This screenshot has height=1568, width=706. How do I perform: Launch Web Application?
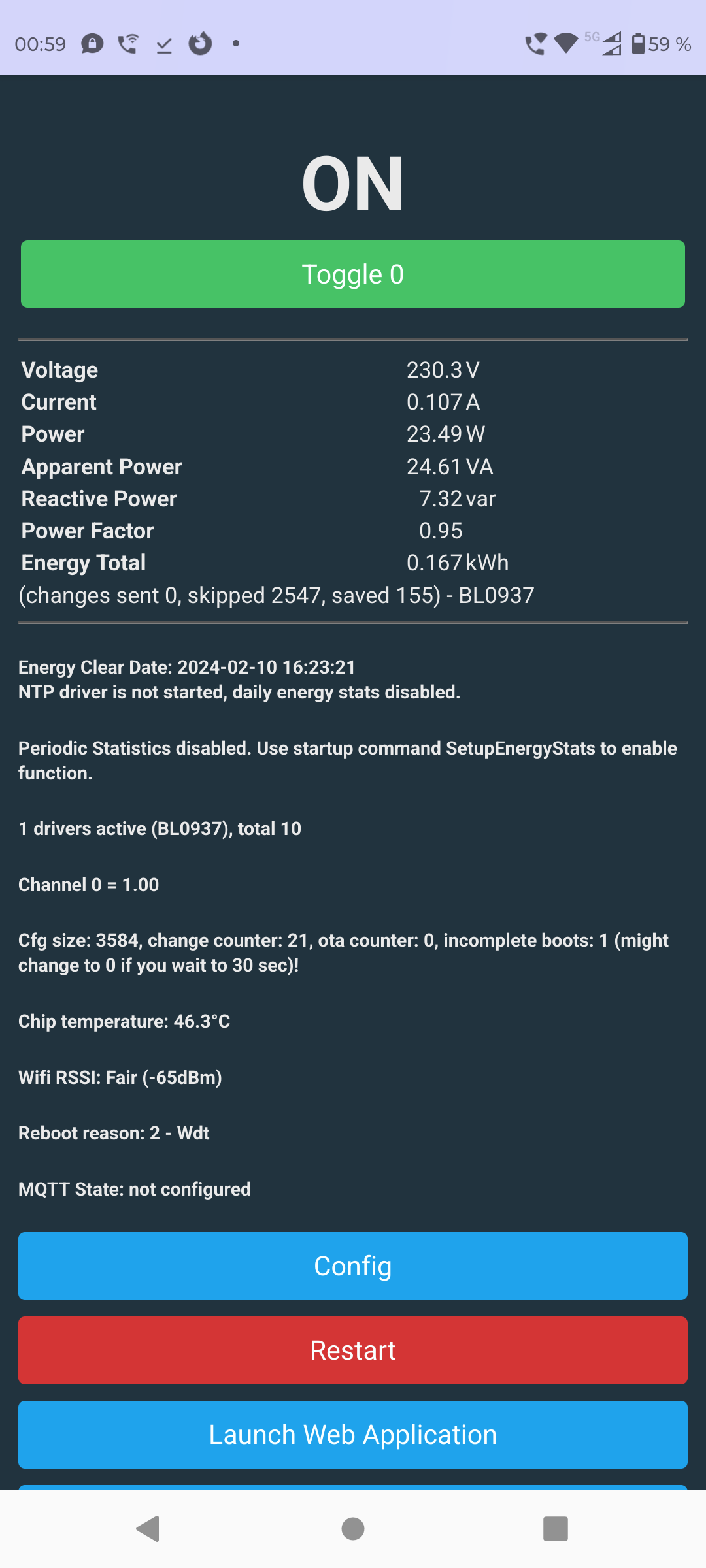pos(353,1435)
